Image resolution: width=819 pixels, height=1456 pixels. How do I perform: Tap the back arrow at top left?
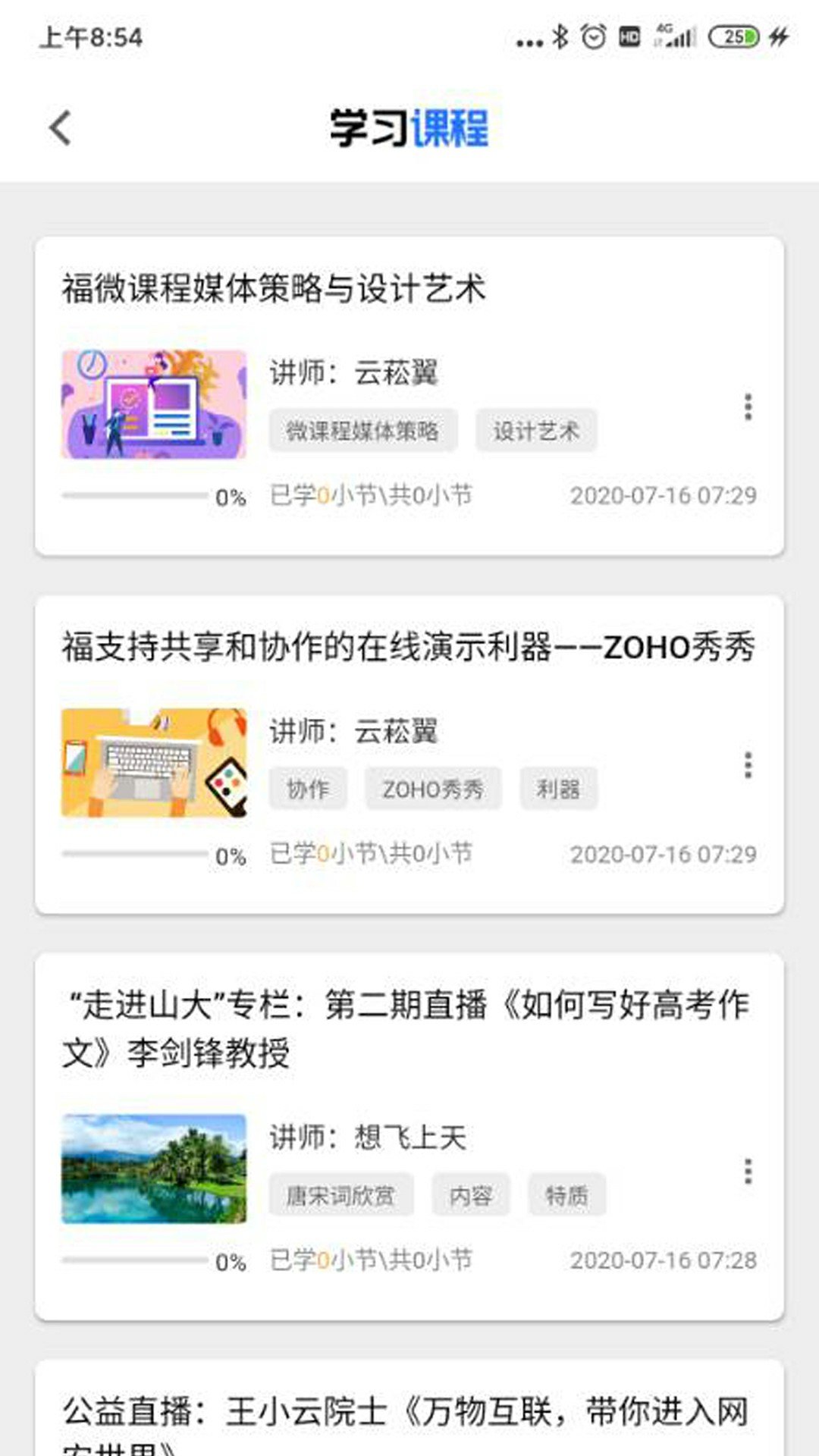click(59, 127)
